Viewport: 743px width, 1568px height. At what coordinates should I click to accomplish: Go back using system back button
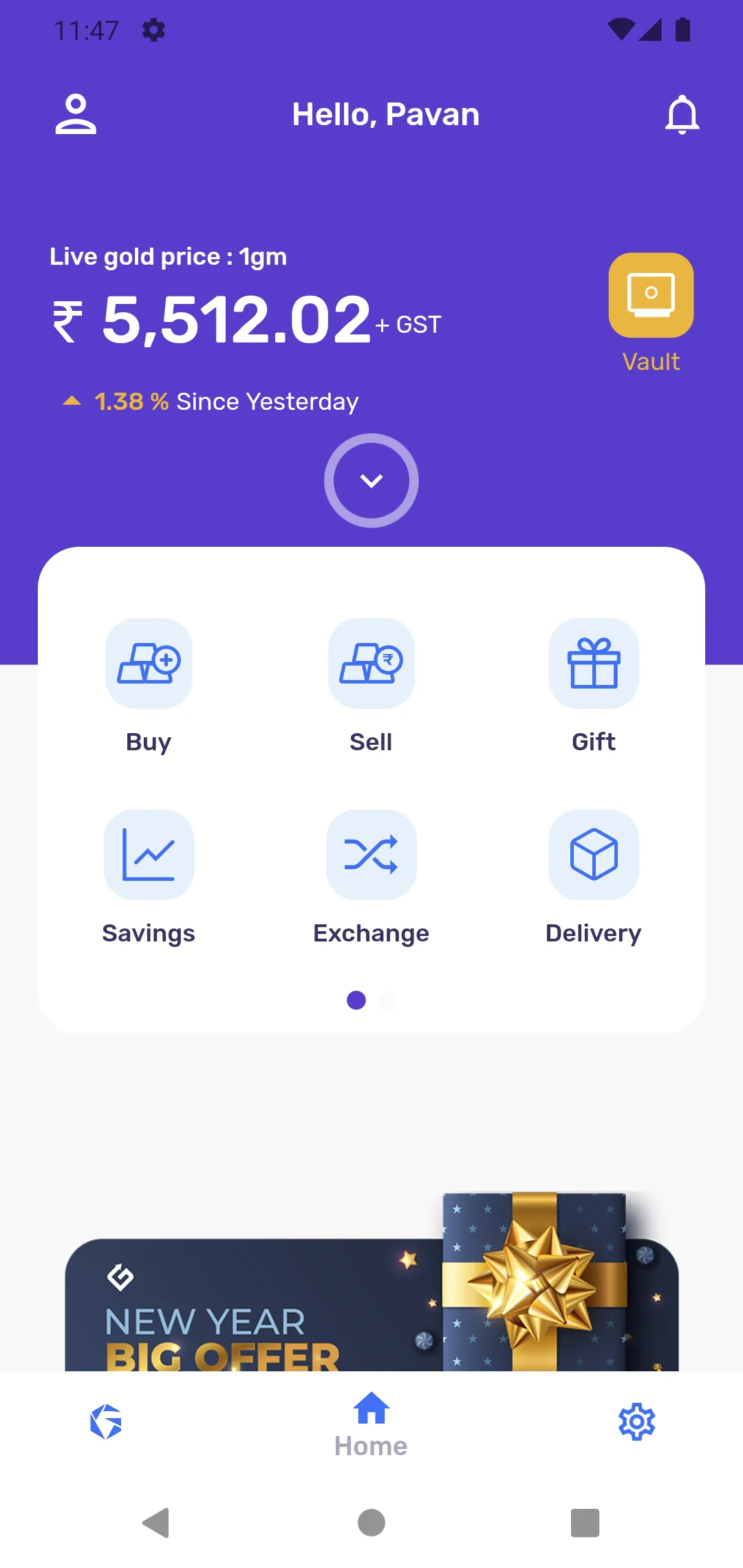pyautogui.click(x=156, y=1523)
